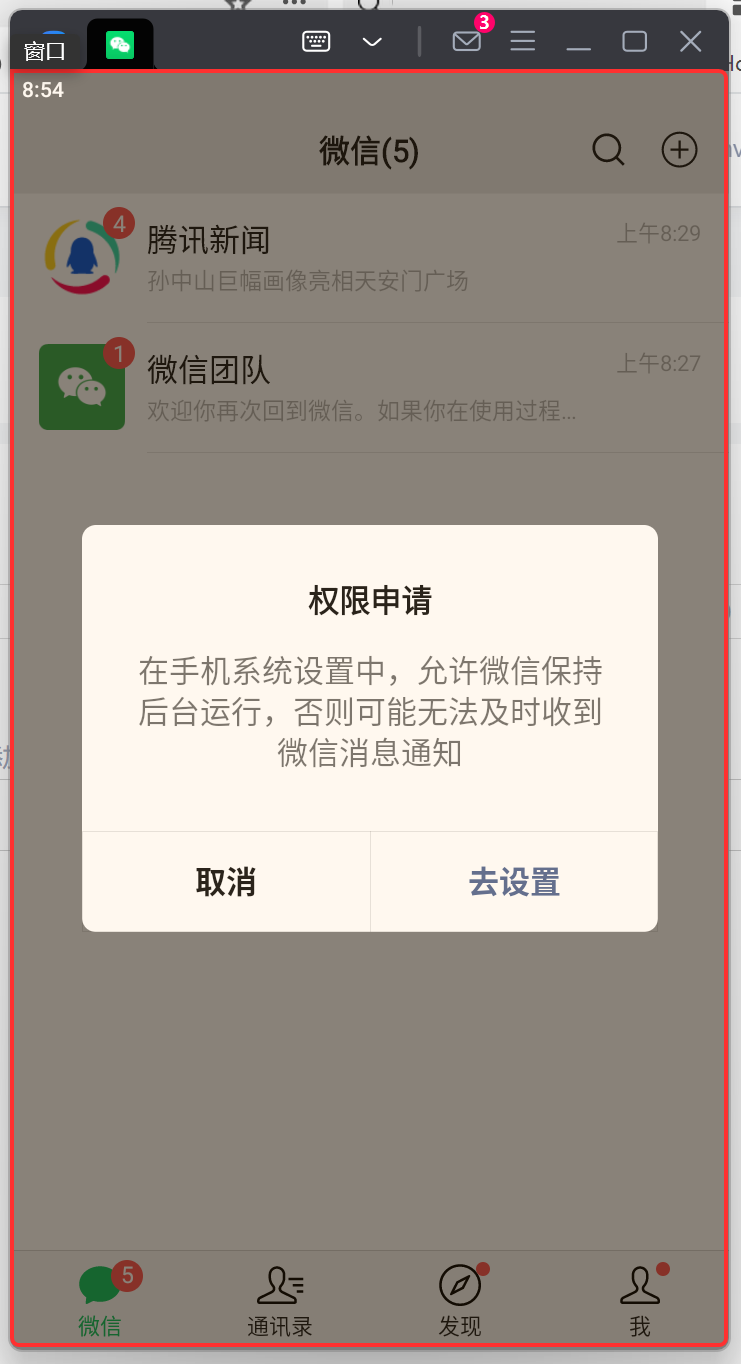
Task: Minimize the emulator window
Action: pos(578,41)
